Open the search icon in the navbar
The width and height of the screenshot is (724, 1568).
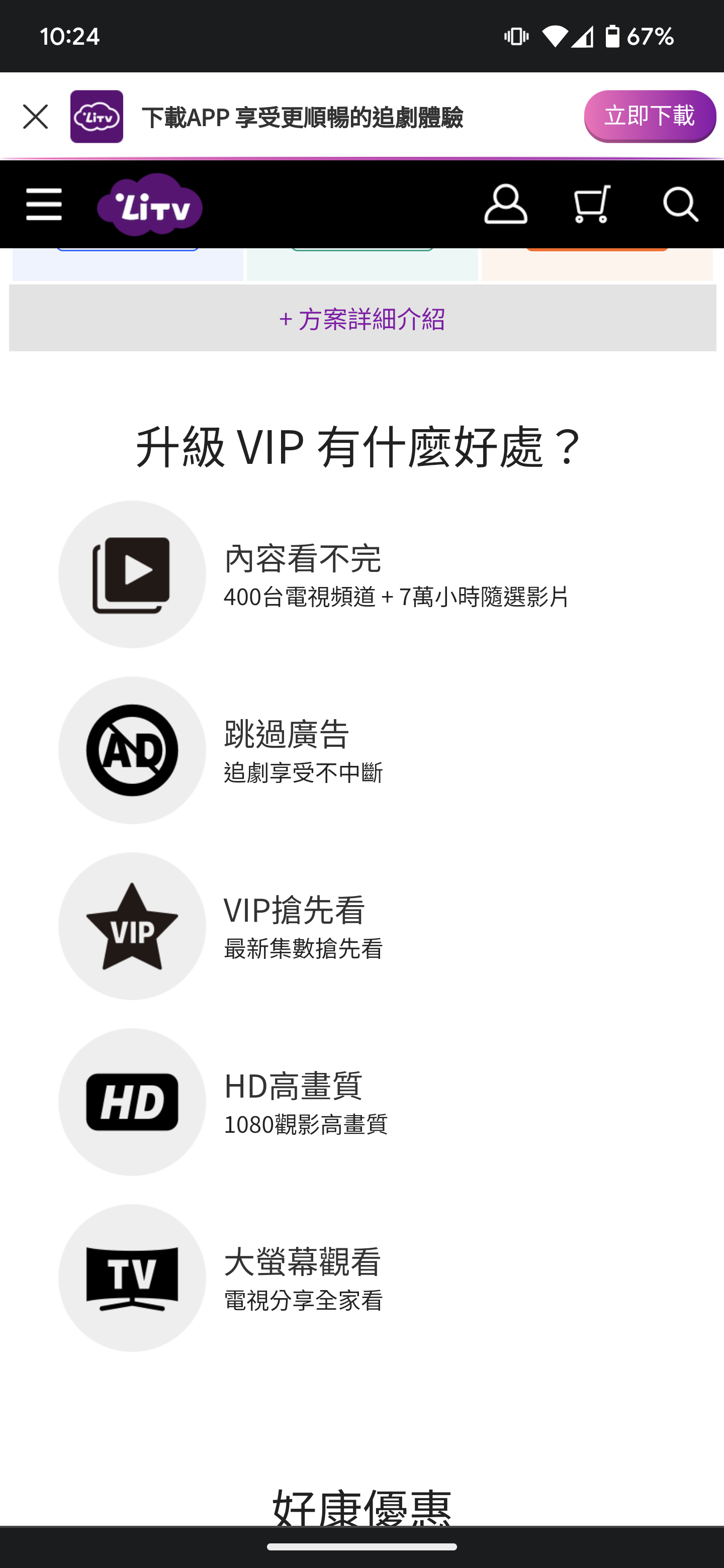click(681, 205)
